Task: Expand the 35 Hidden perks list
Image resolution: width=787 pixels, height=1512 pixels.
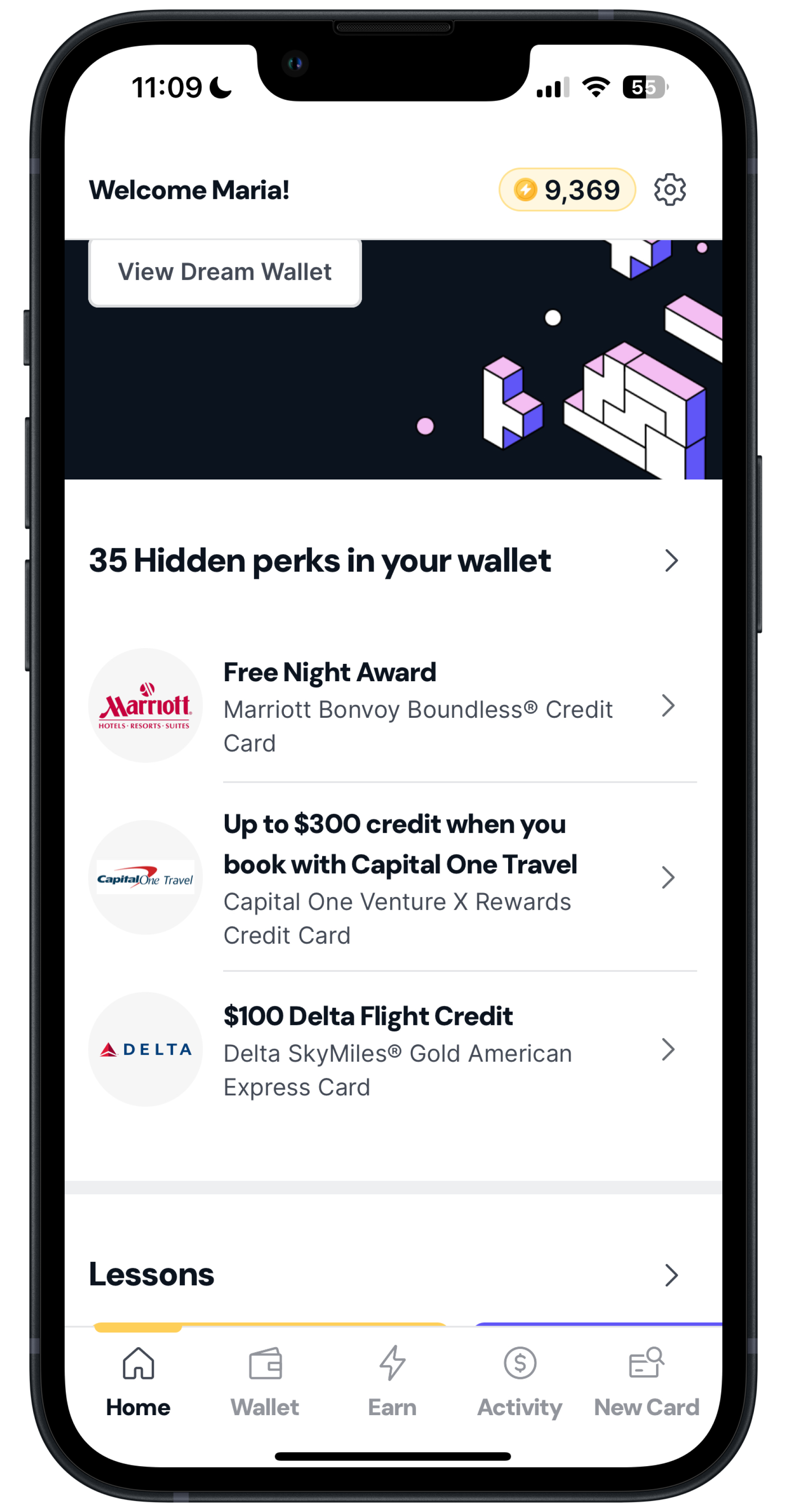Action: pos(671,561)
